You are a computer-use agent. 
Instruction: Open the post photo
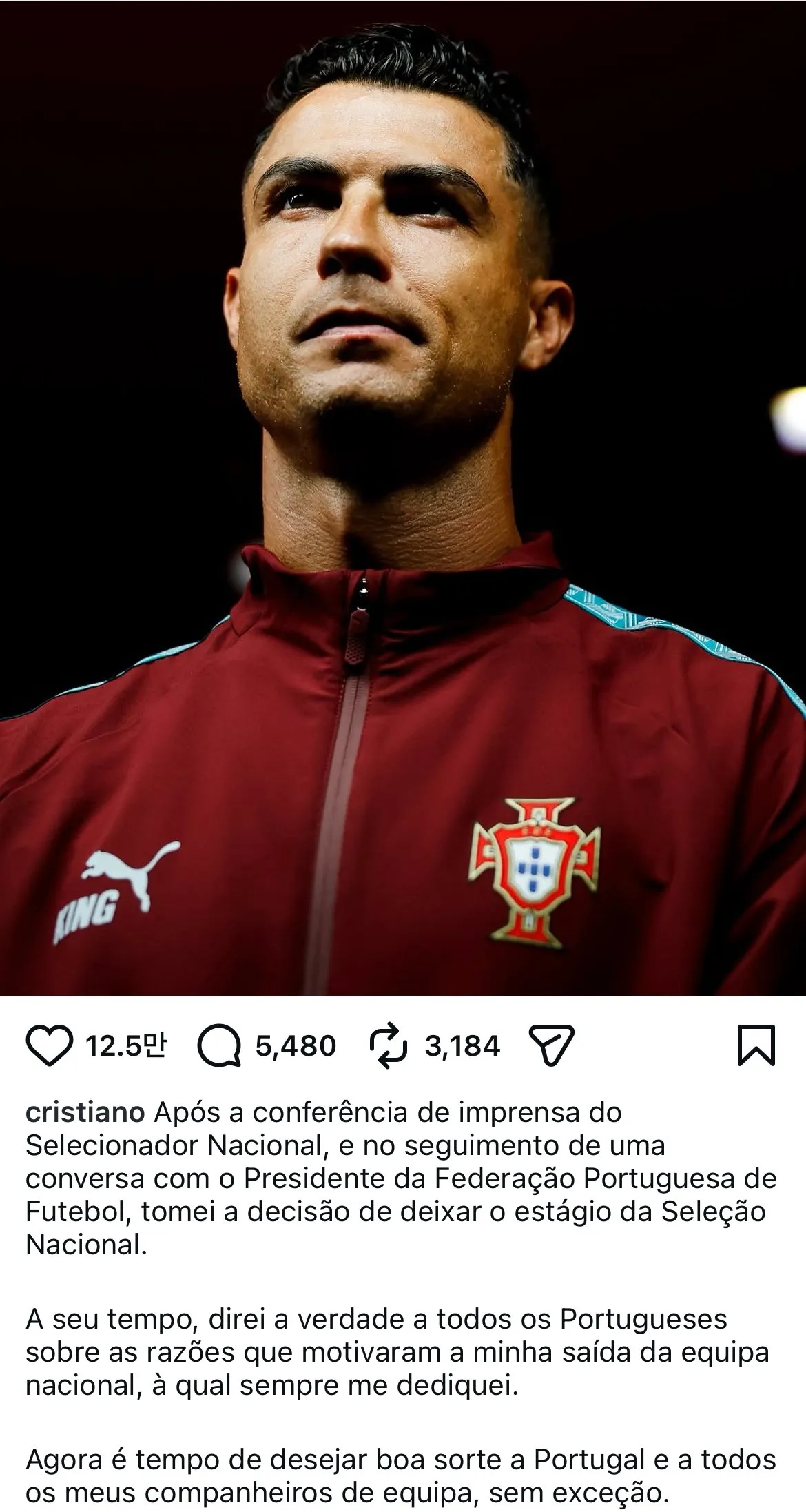click(x=403, y=498)
